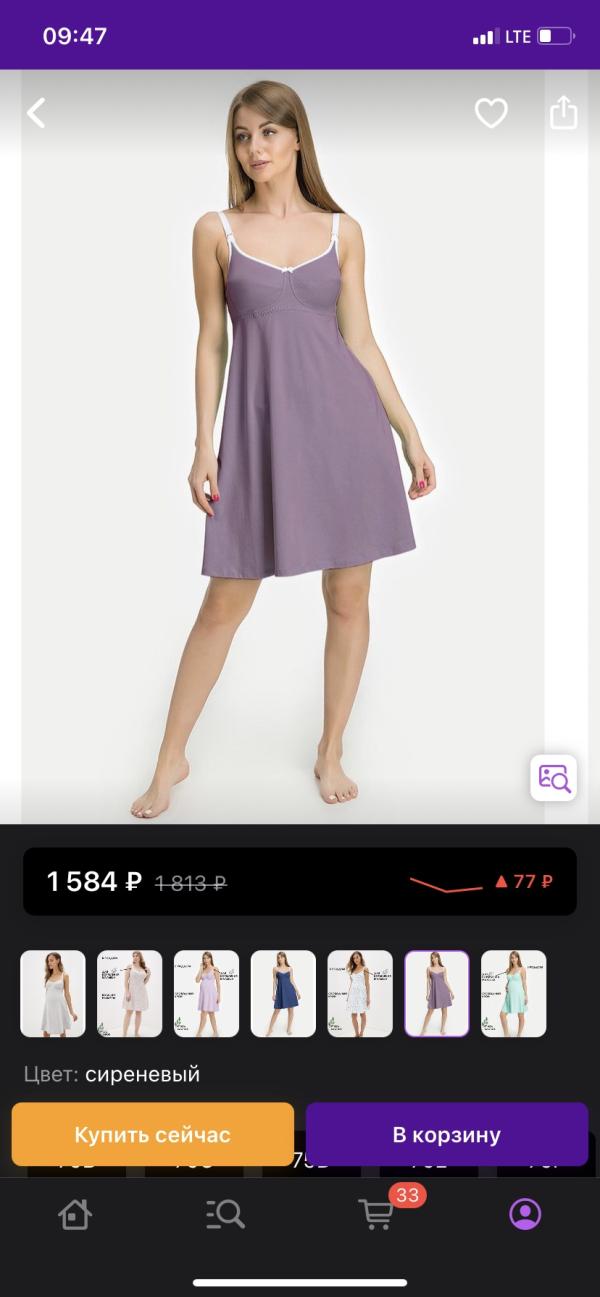The height and width of the screenshot is (1297, 600).
Task: Tap the Купить сейчас button
Action: pyautogui.click(x=153, y=1135)
